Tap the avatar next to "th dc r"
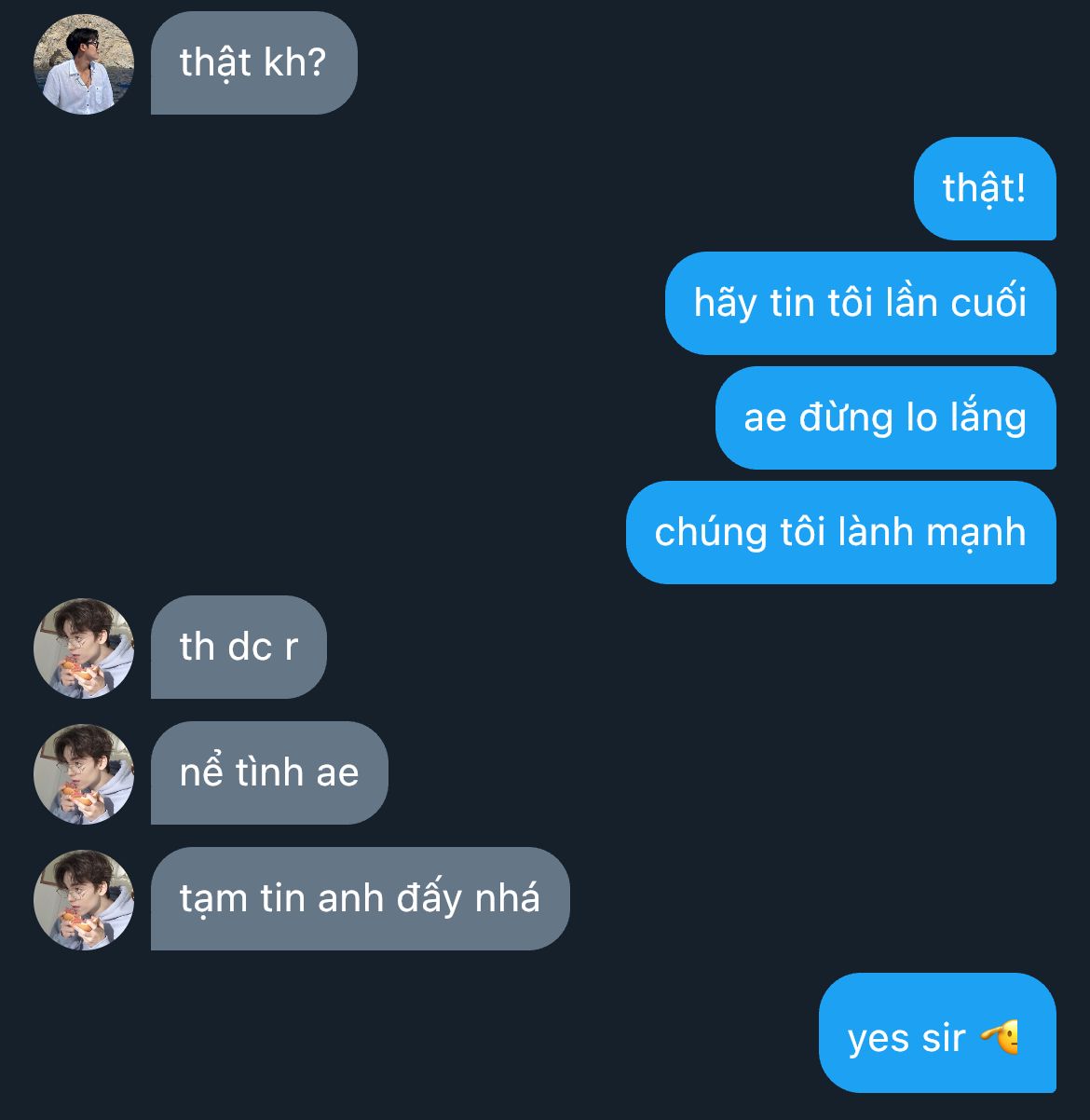This screenshot has height=1120, width=1090. [x=84, y=648]
